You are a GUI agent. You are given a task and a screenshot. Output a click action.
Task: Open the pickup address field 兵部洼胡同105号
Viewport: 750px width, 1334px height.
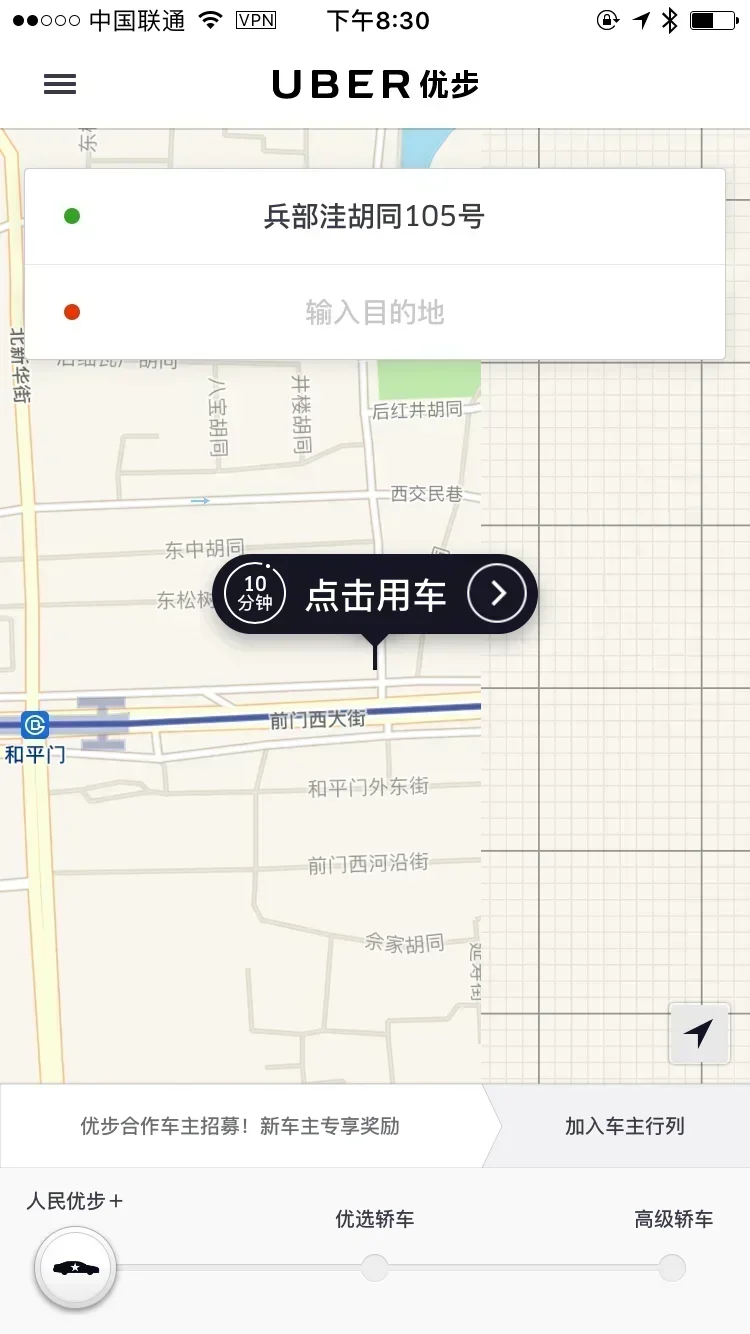tap(375, 215)
